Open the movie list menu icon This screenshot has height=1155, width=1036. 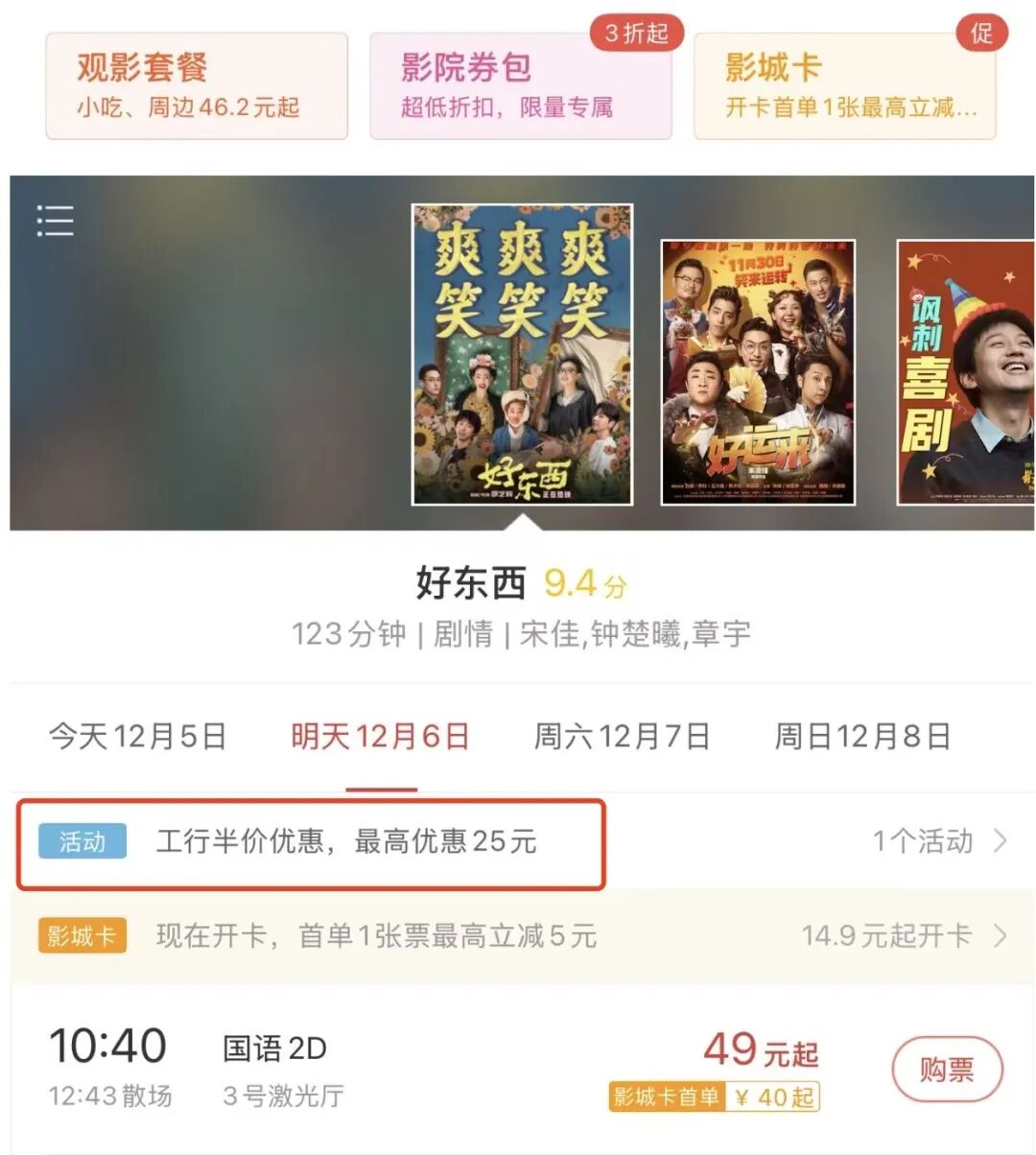click(55, 221)
